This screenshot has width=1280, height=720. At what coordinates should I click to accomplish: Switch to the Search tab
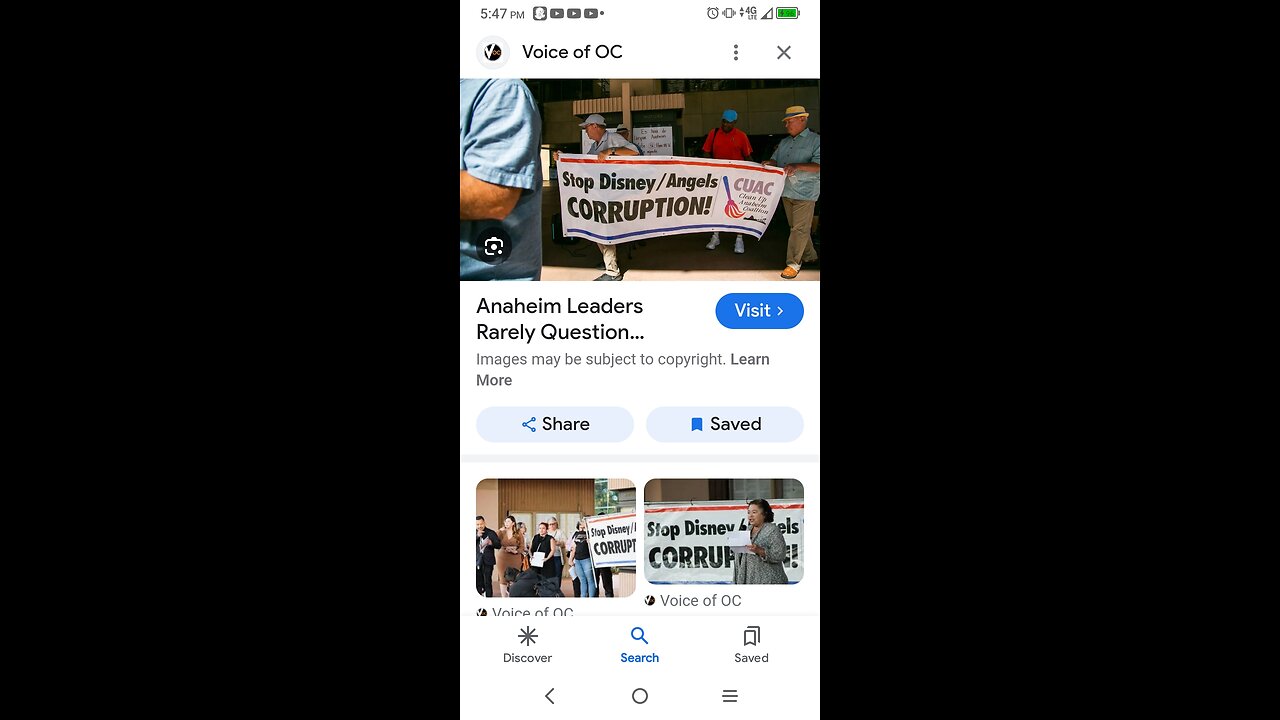point(639,644)
